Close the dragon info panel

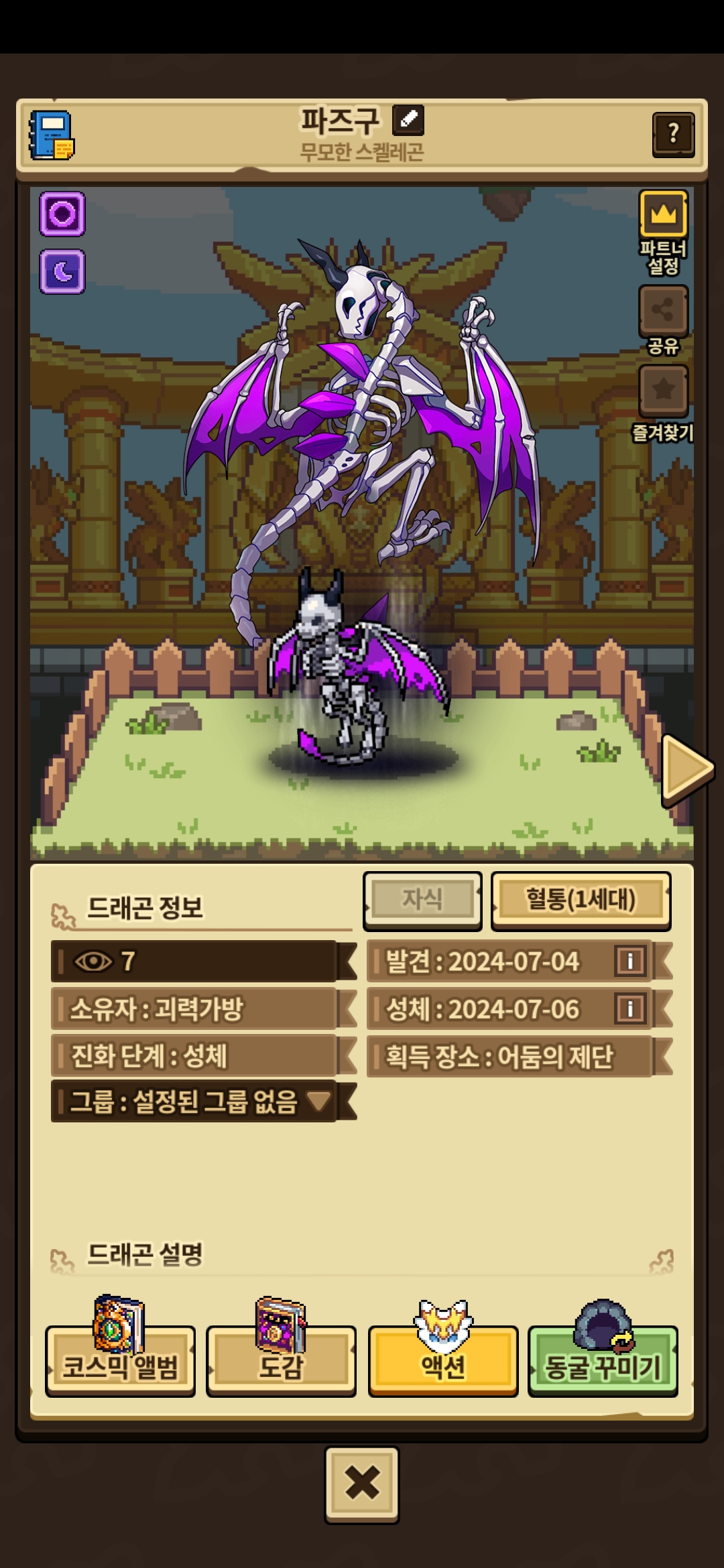362,1484
